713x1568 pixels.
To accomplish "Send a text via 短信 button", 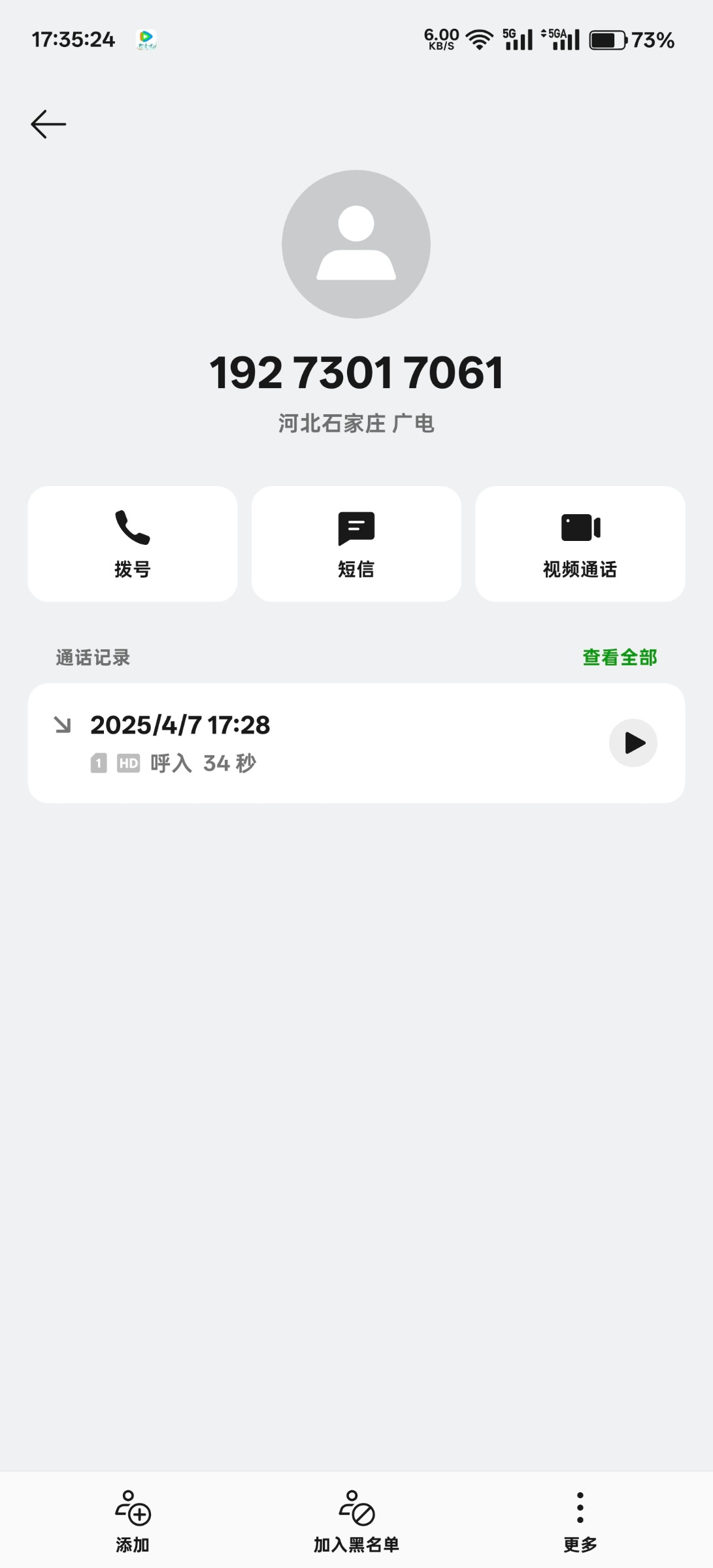I will [x=356, y=544].
